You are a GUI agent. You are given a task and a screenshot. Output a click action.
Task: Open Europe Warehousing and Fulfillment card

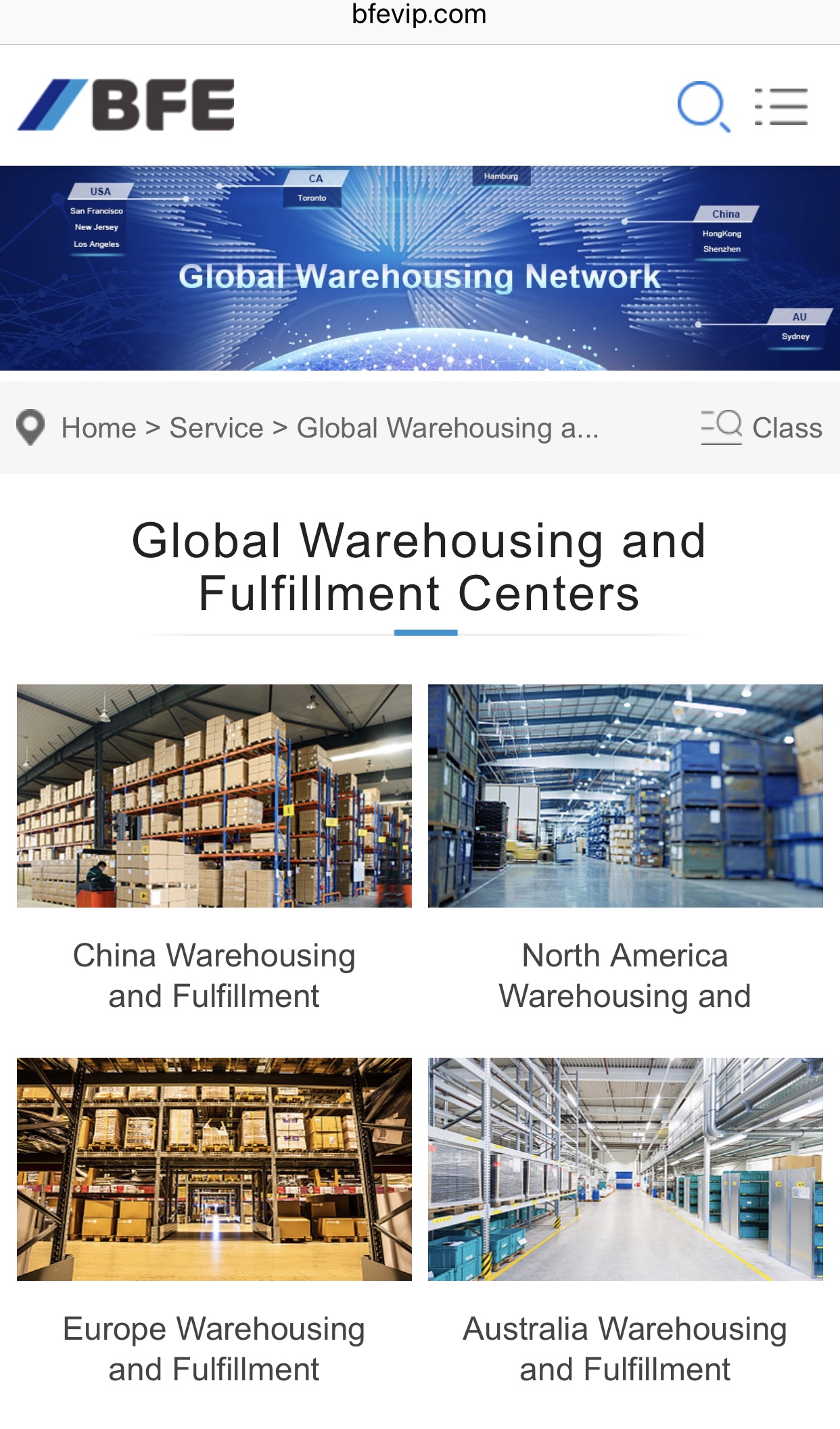click(x=214, y=1223)
